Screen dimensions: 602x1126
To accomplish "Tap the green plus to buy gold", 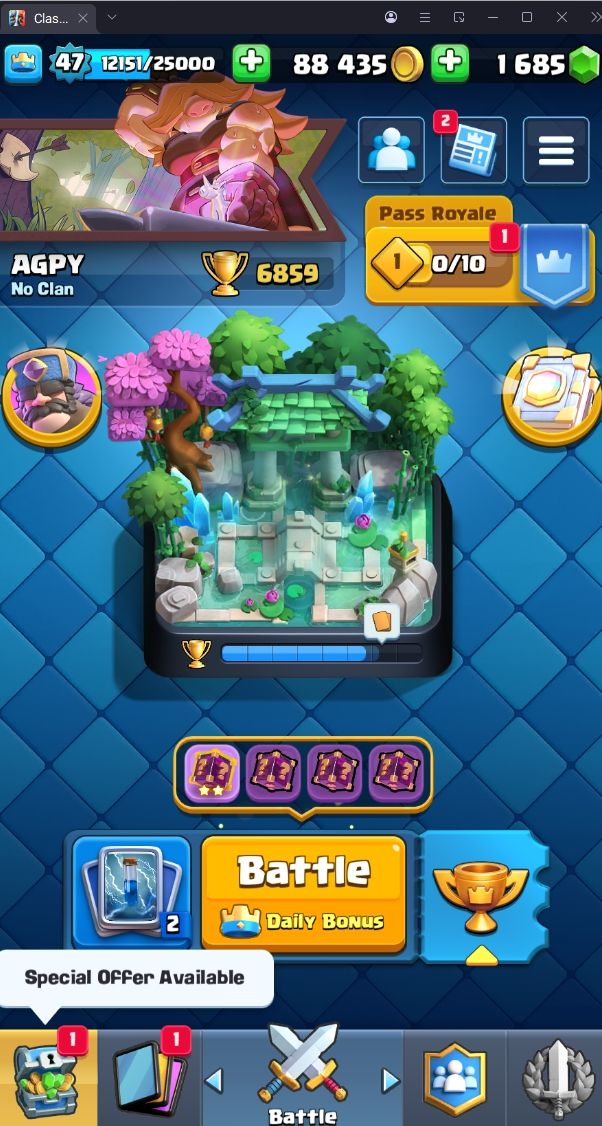I will pyautogui.click(x=251, y=64).
